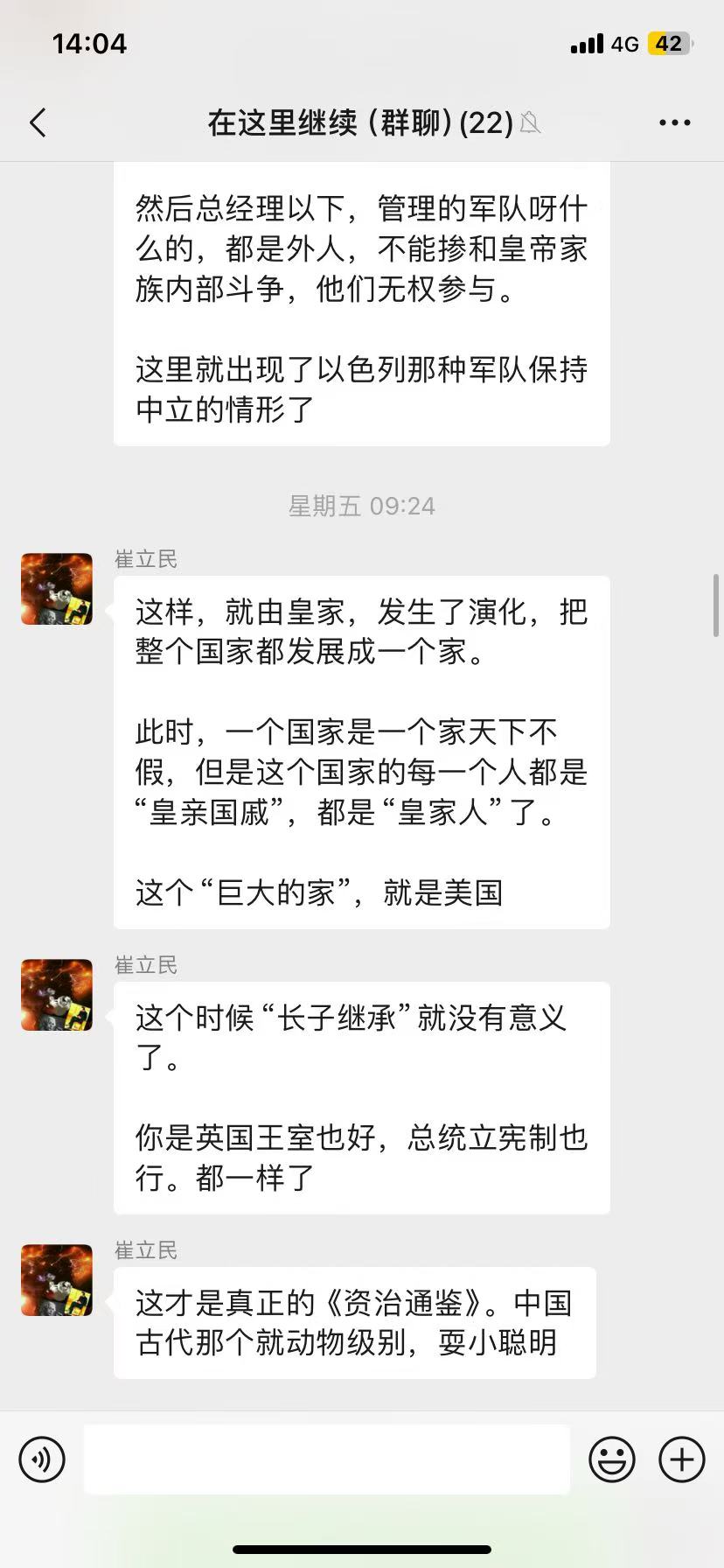
Task: Open the emoji sticker panel
Action: pos(611,1459)
